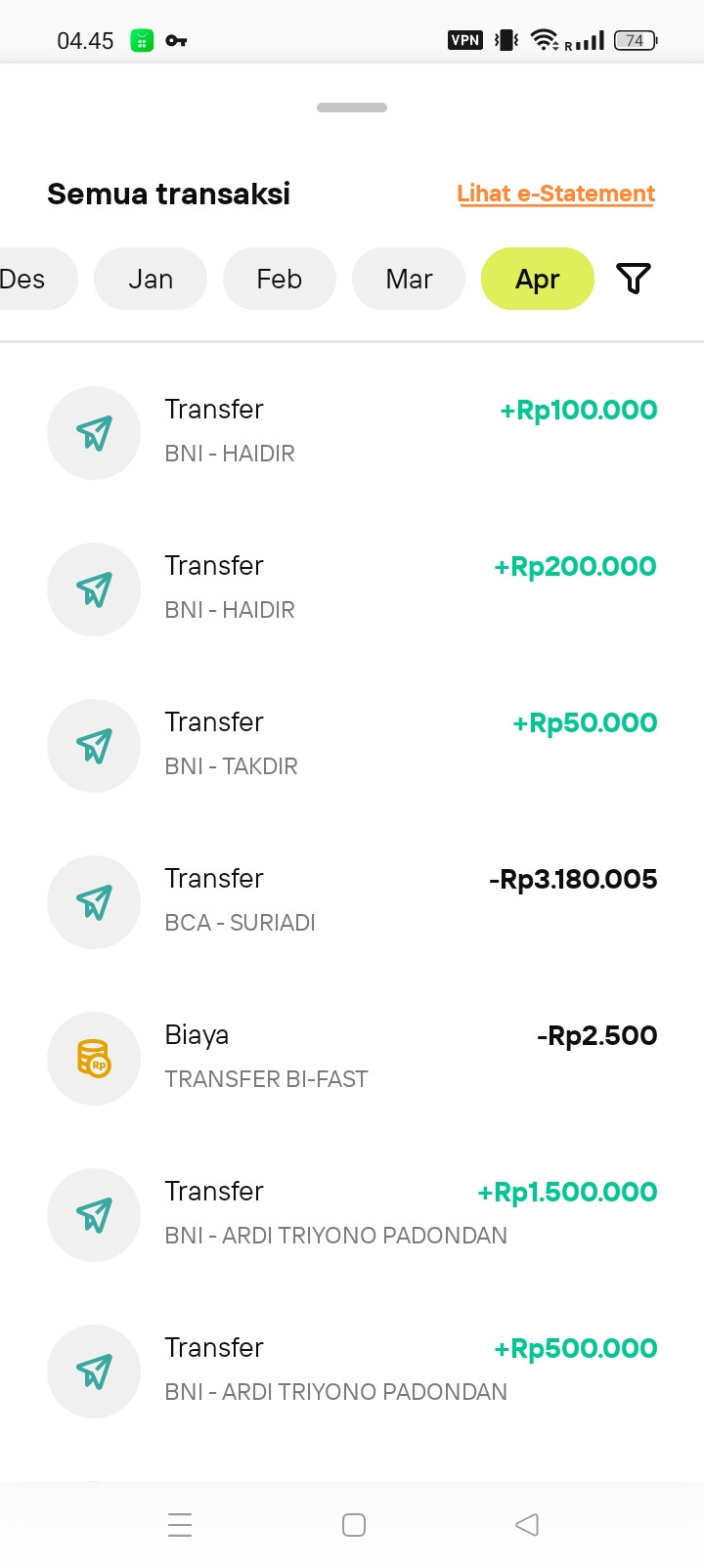Open the BCA - SURIADI transfer
704x1568 pixels.
click(352, 901)
